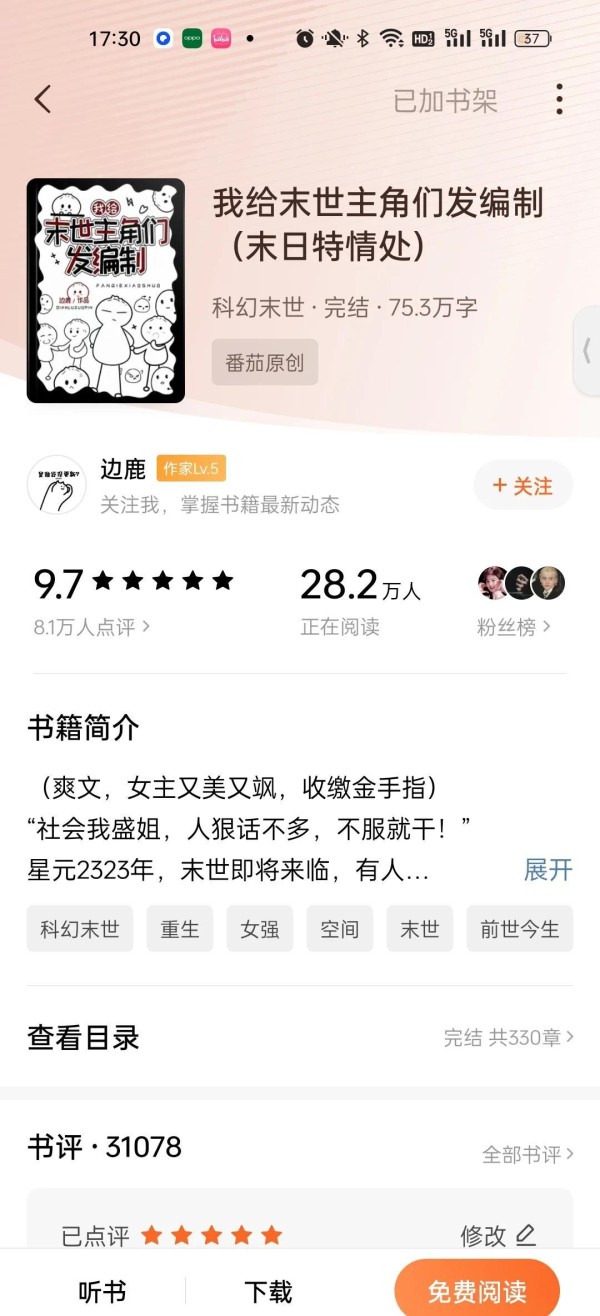Select the 前世今生 tag chip
This screenshot has height=1316, width=600.
tap(520, 929)
